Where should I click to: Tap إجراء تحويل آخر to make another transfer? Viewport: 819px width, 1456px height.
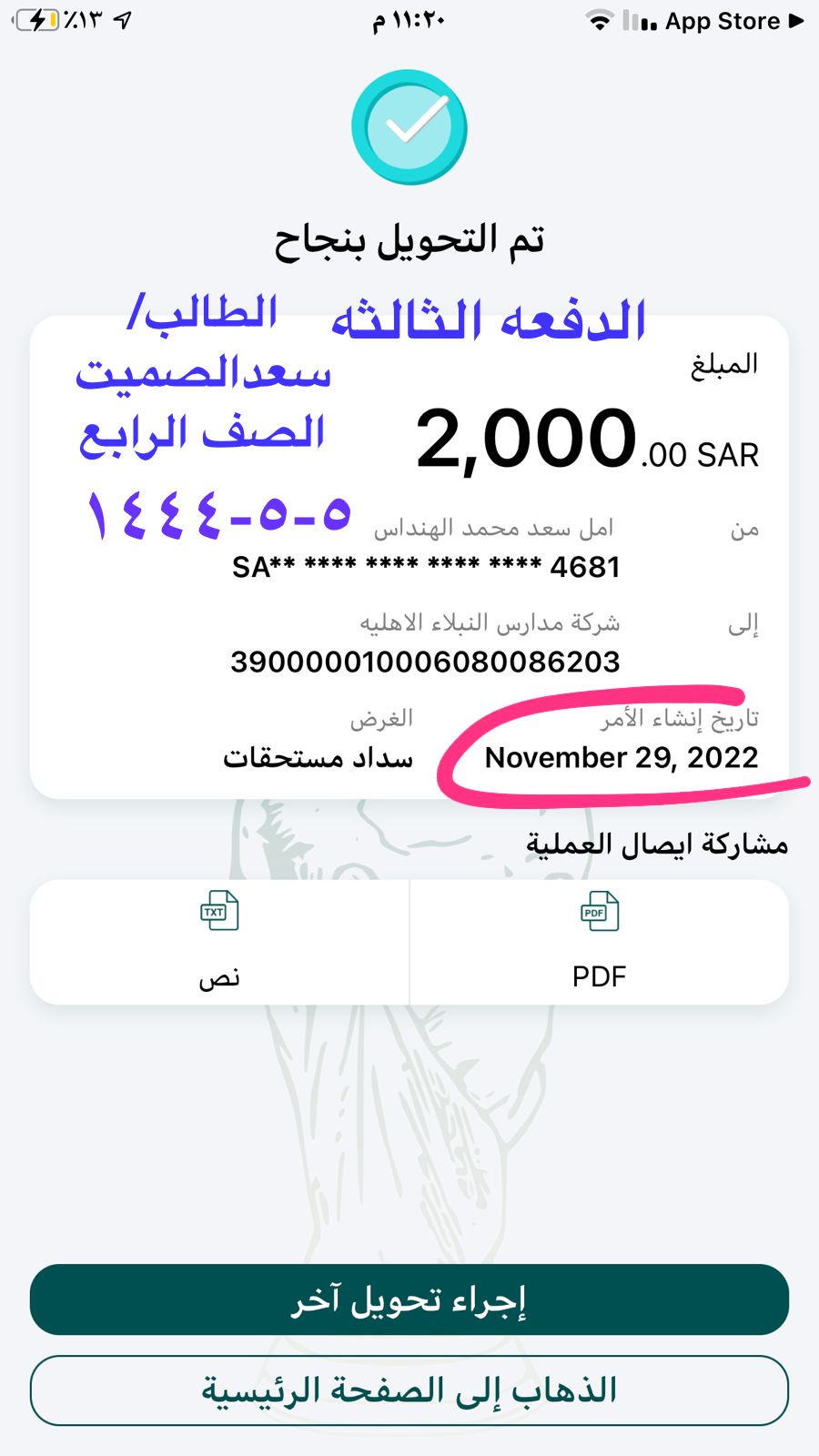click(x=409, y=1299)
